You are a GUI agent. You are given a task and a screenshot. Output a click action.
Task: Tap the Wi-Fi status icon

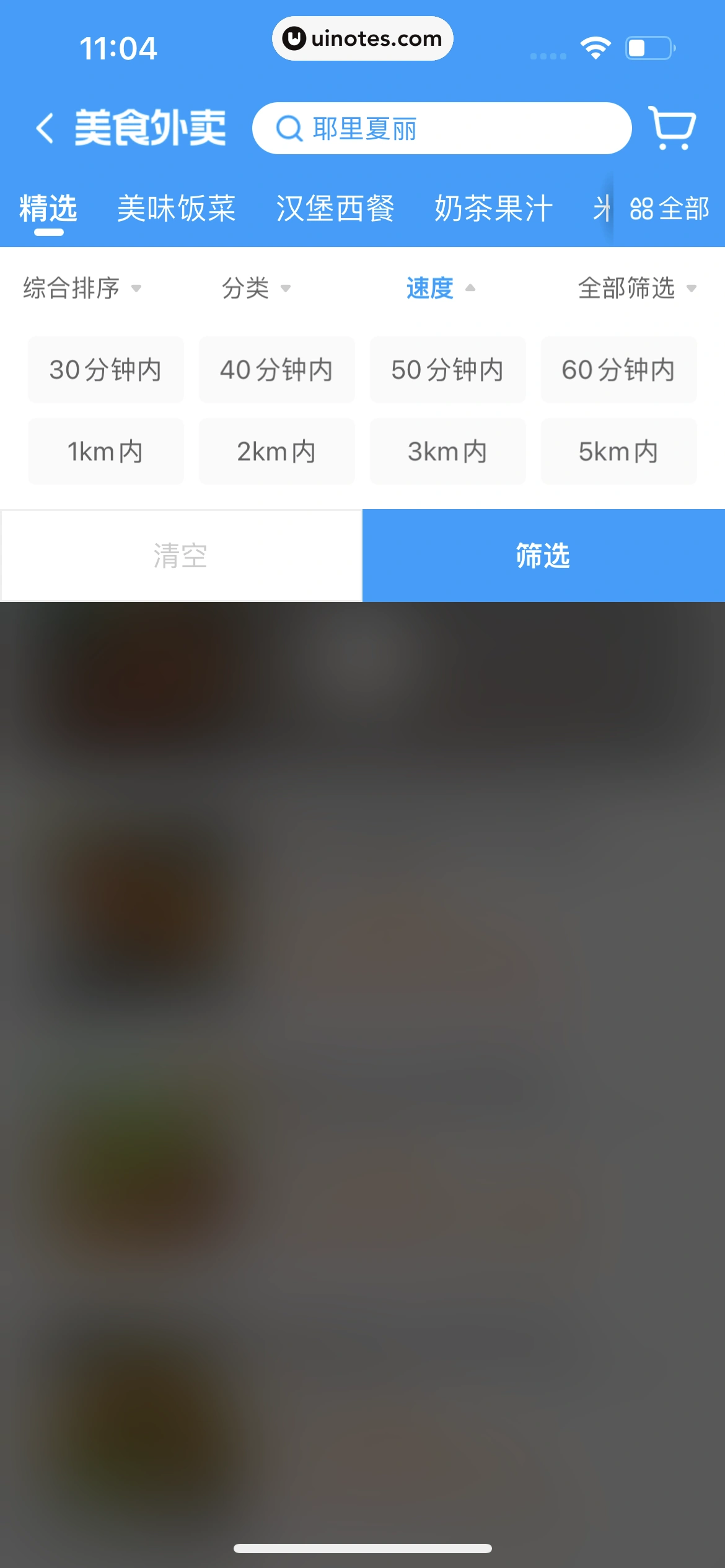coord(596,46)
